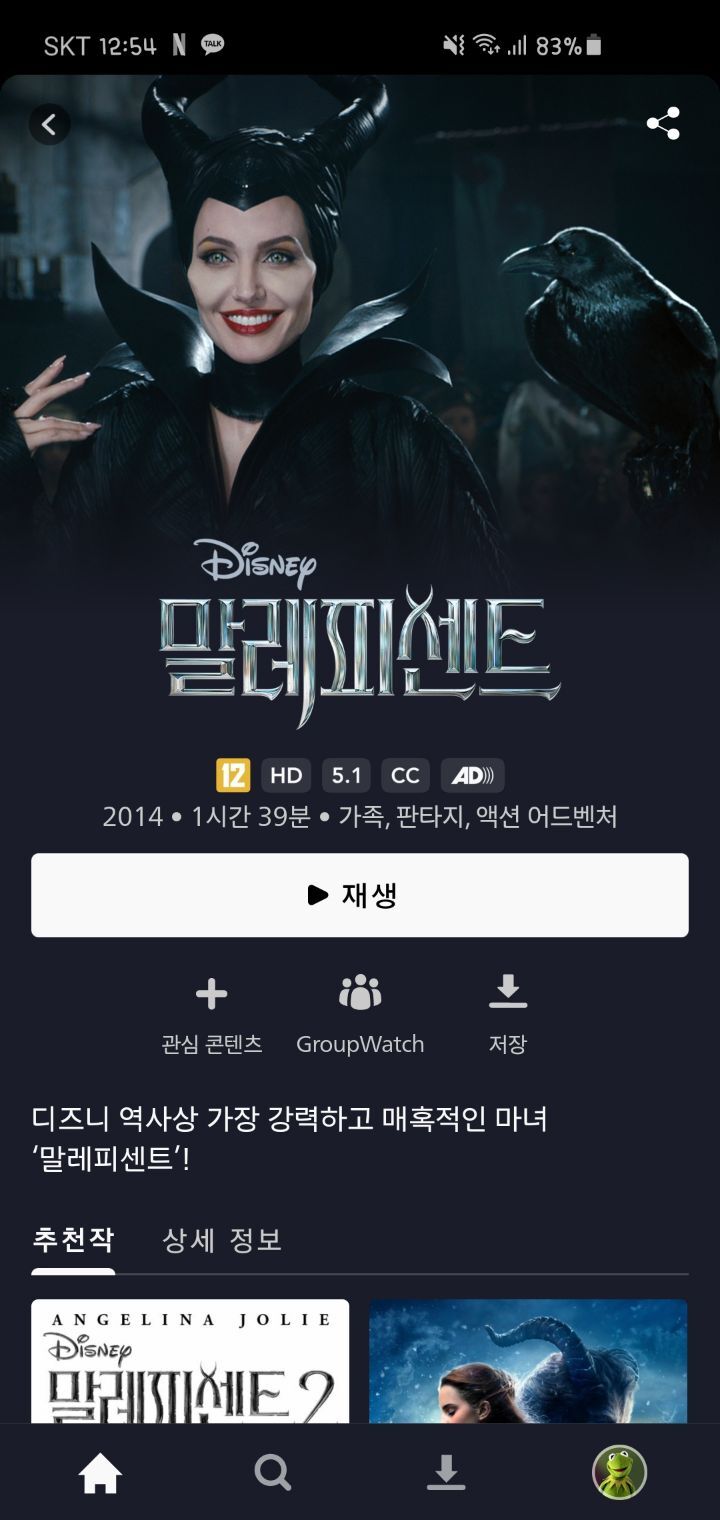Open the Kermit profile avatar tab
The image size is (720, 1520).
point(620,1472)
